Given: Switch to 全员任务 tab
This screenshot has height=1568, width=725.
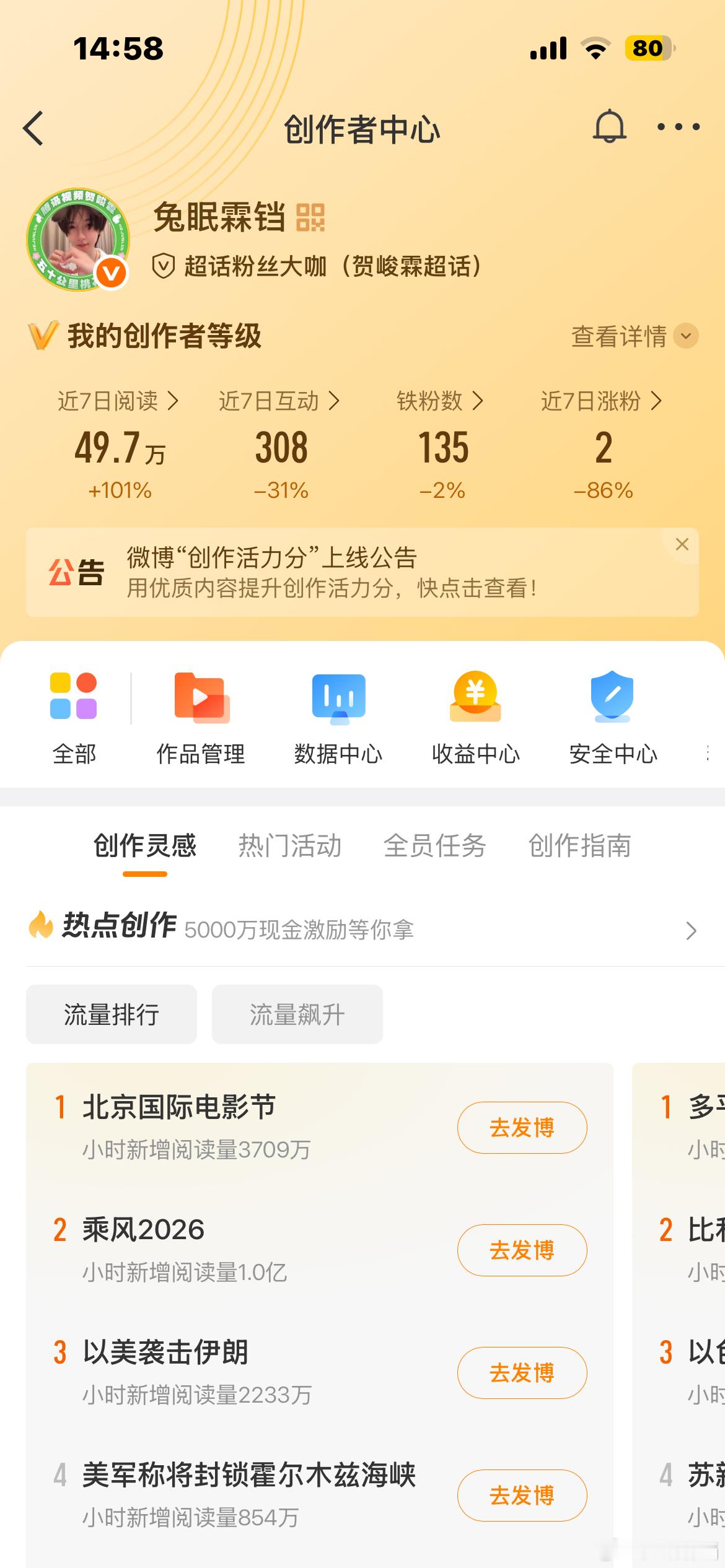Looking at the screenshot, I should tap(436, 846).
